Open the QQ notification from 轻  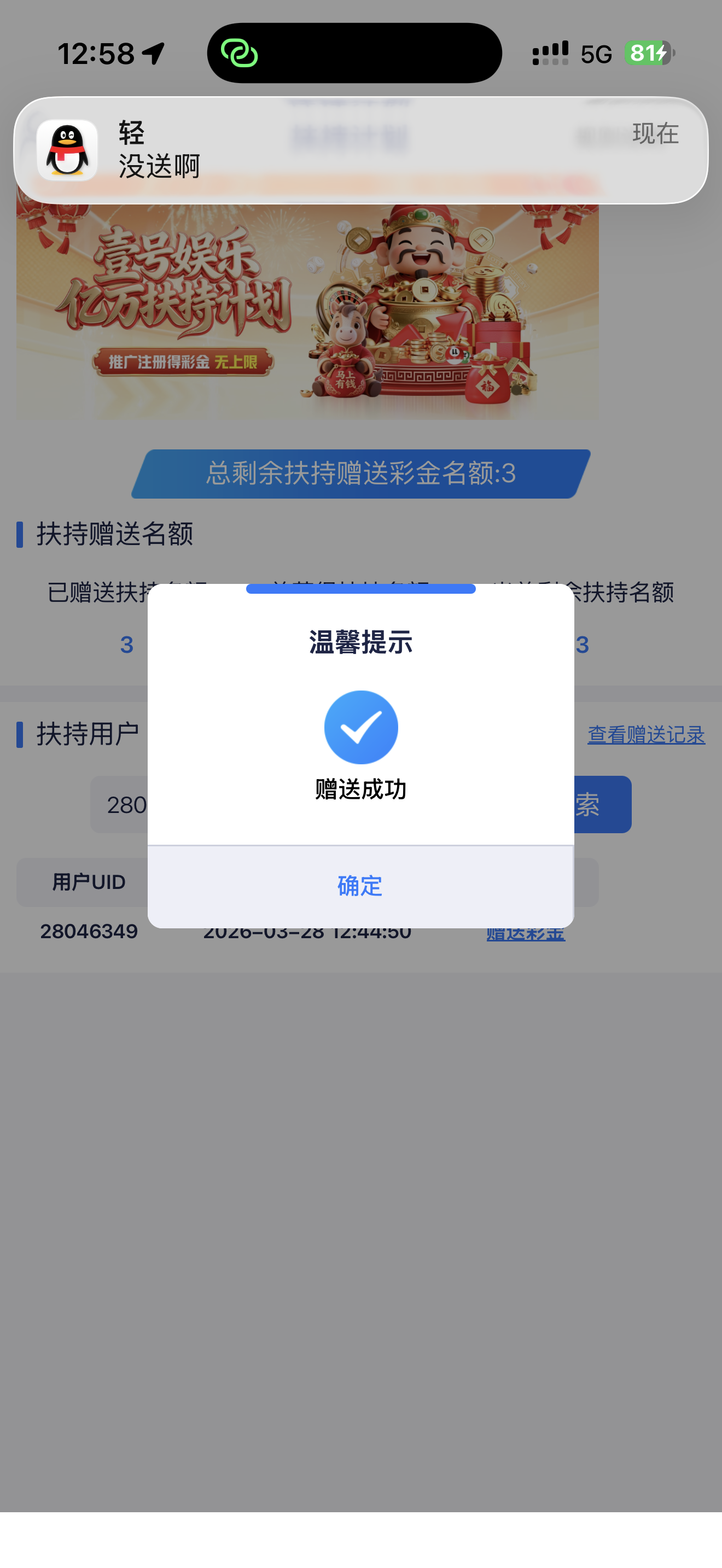point(360,150)
